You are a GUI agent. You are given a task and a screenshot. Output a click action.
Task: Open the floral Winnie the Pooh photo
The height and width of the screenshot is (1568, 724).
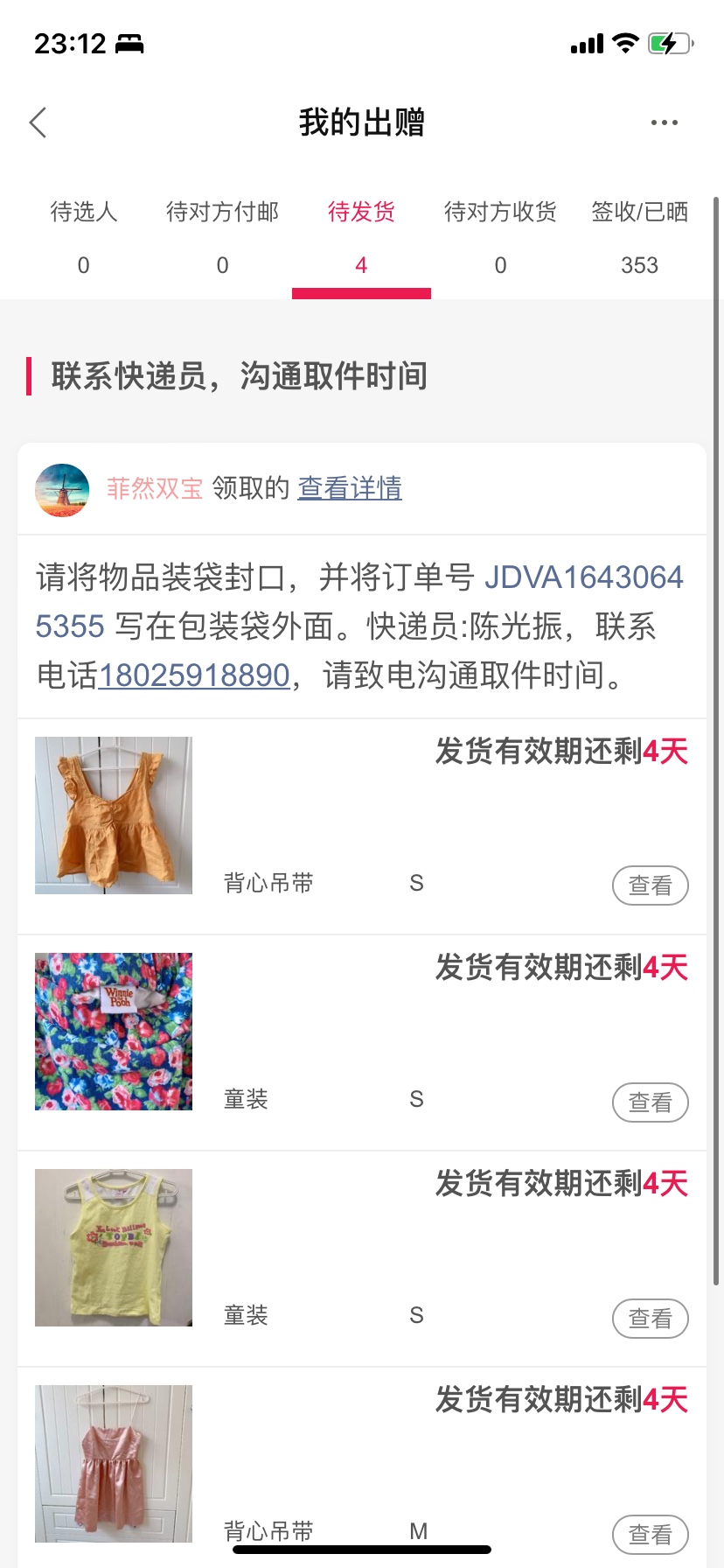pyautogui.click(x=114, y=1032)
